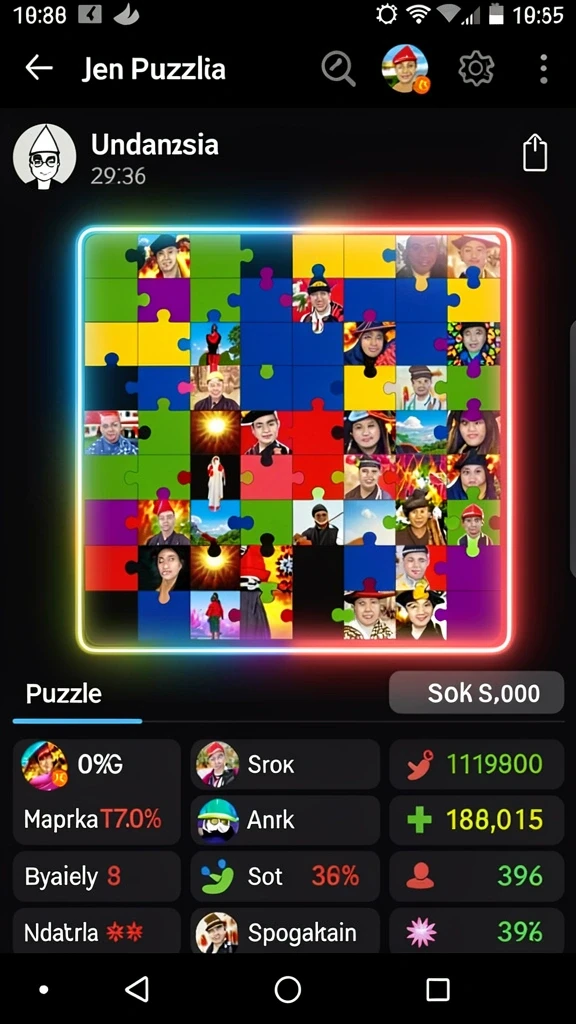The image size is (576, 1024).
Task: Open the Spogaktain player row
Action: click(285, 931)
